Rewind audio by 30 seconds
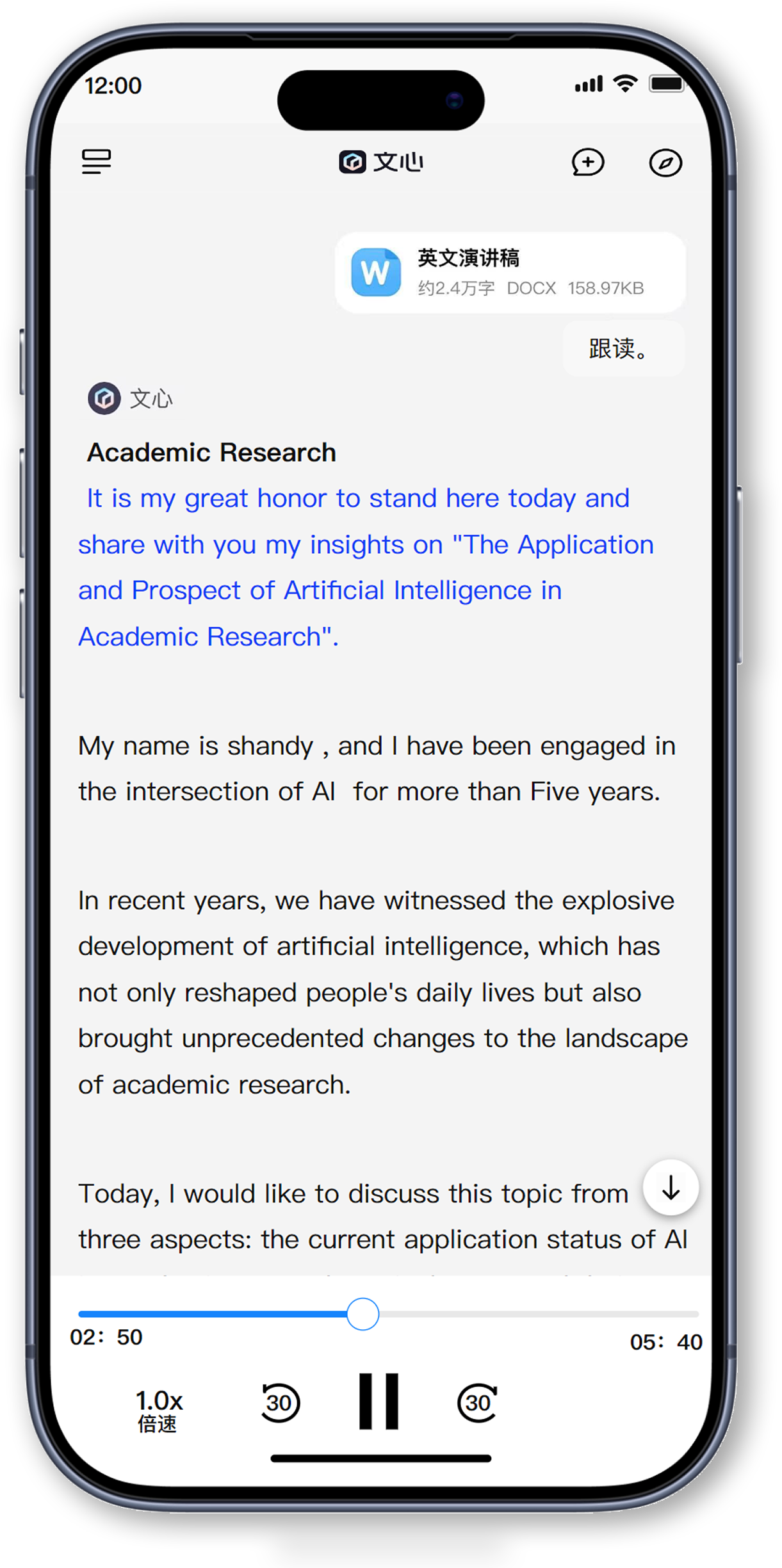 click(x=280, y=1403)
